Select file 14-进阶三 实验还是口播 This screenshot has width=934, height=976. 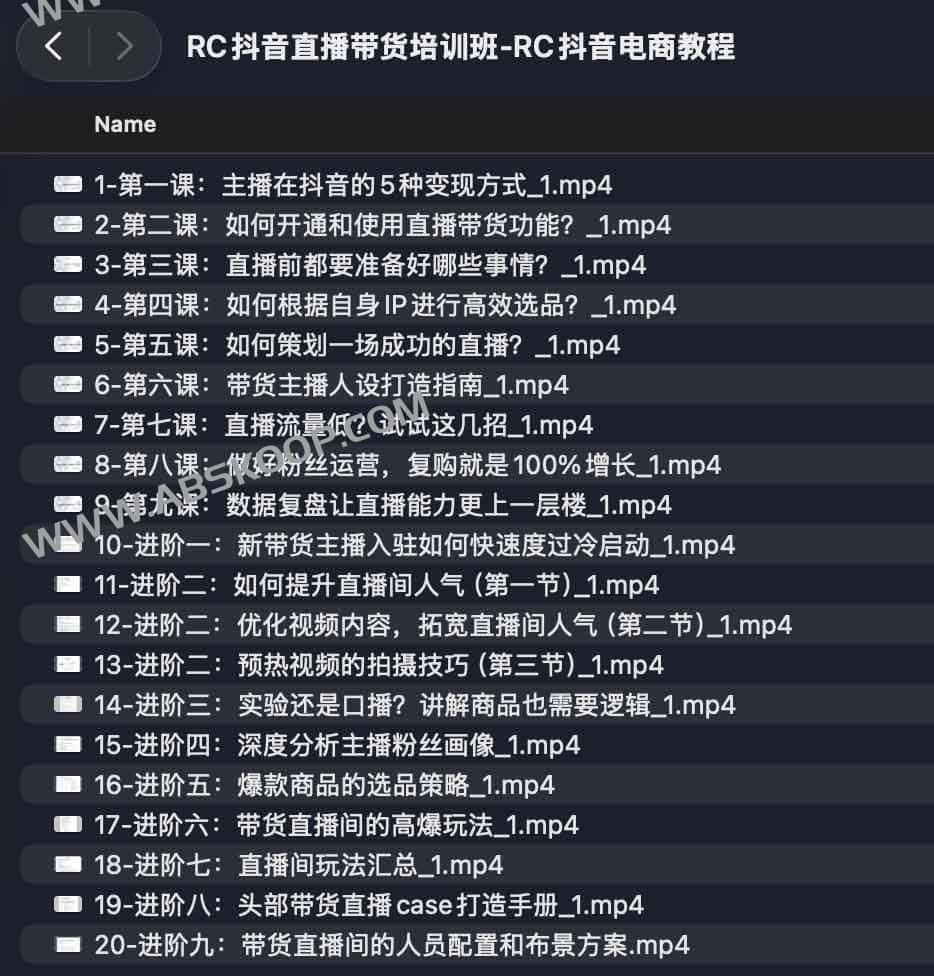coord(415,705)
